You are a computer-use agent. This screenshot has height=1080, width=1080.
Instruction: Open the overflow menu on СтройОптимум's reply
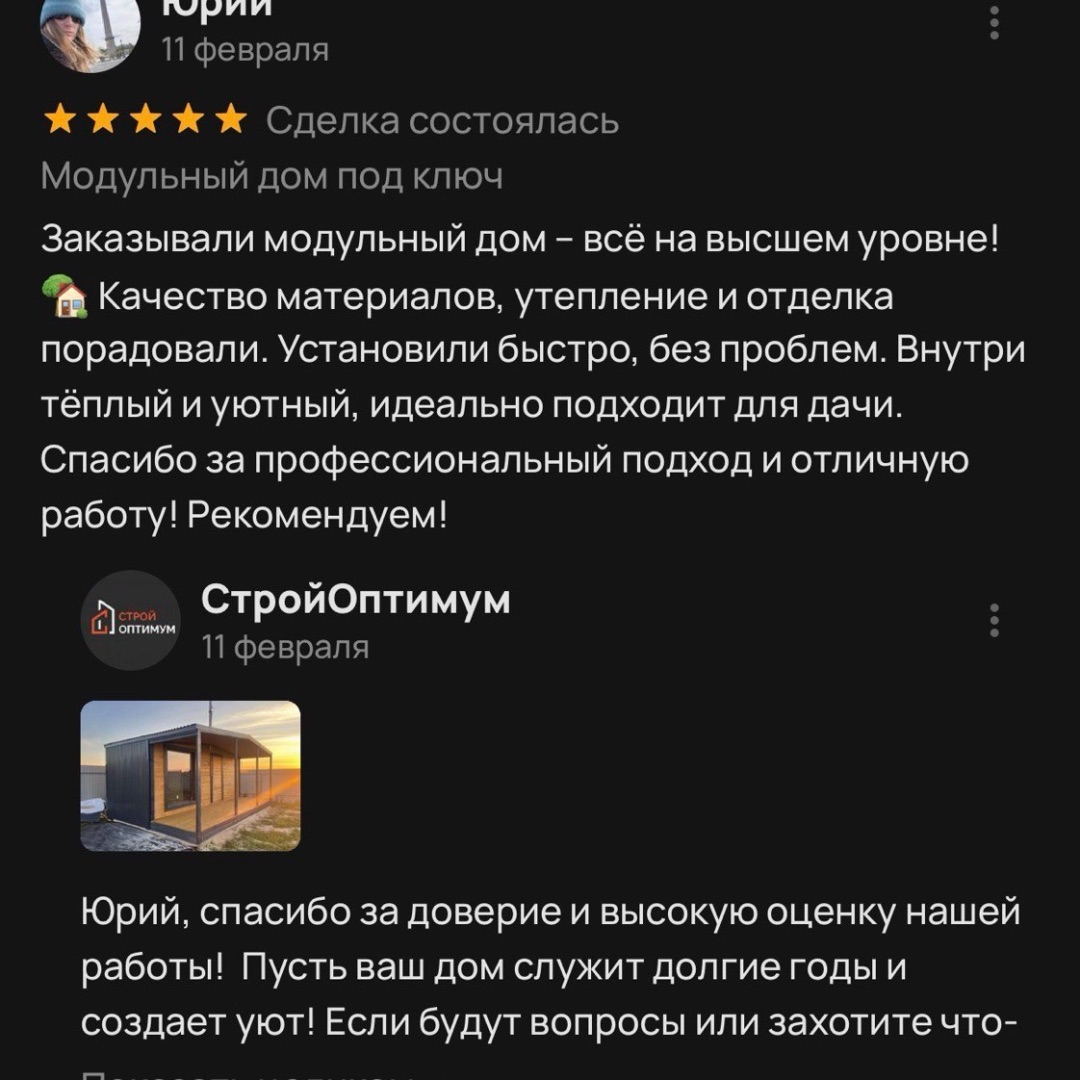pyautogui.click(x=994, y=620)
